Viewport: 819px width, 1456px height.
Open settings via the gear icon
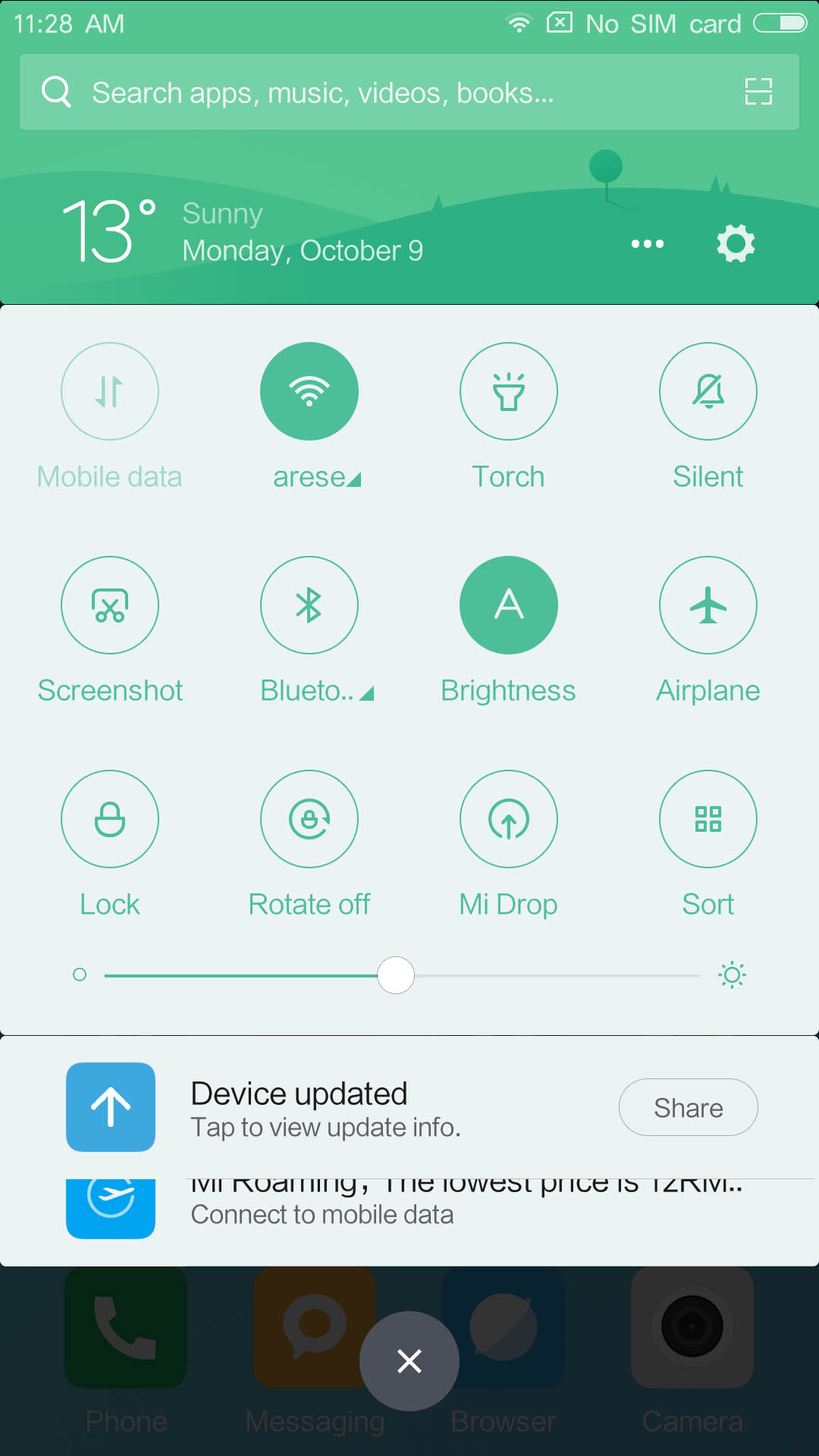[736, 243]
